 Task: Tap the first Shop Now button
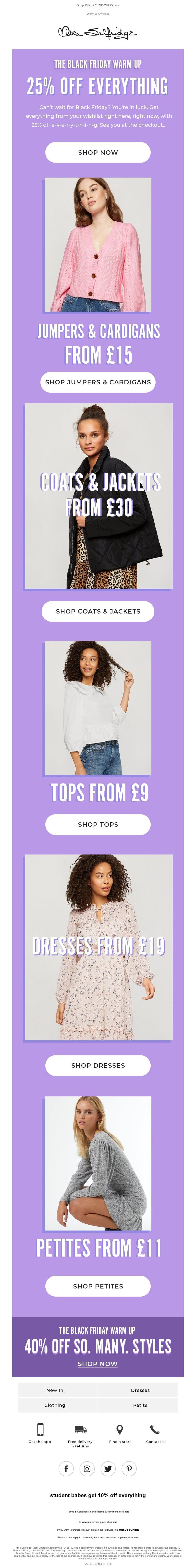coord(98,152)
